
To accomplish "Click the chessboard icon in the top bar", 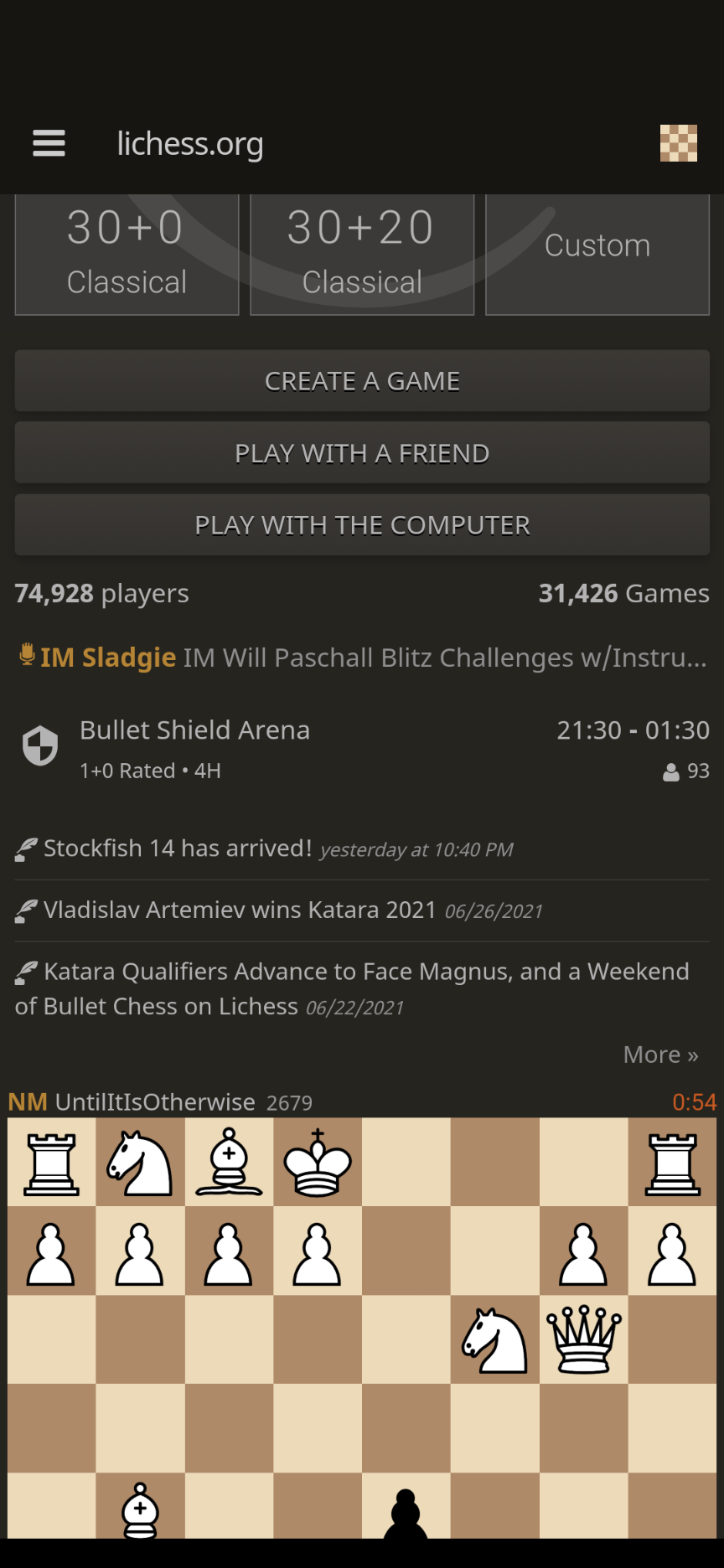I will pos(679,143).
